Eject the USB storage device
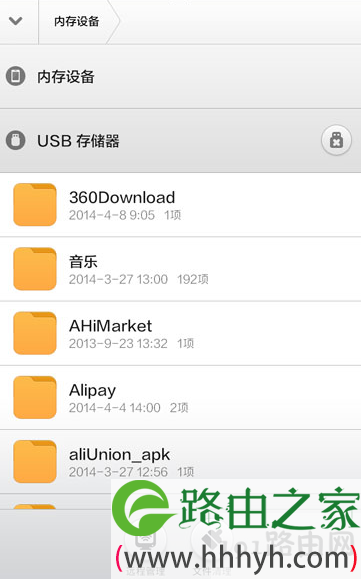This screenshot has height=579, width=361. [336, 140]
